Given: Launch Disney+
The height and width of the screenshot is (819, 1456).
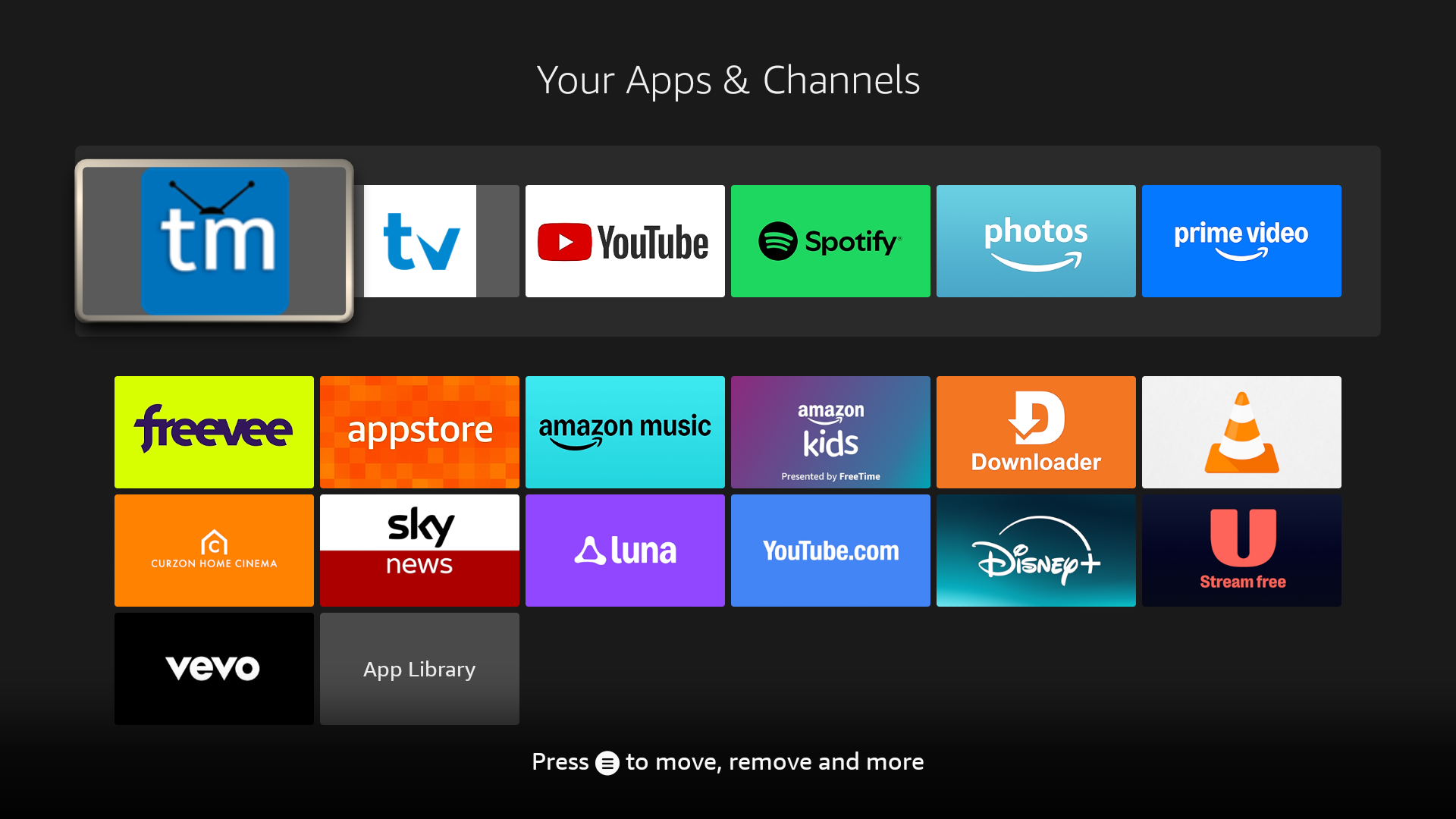Looking at the screenshot, I should (1036, 551).
